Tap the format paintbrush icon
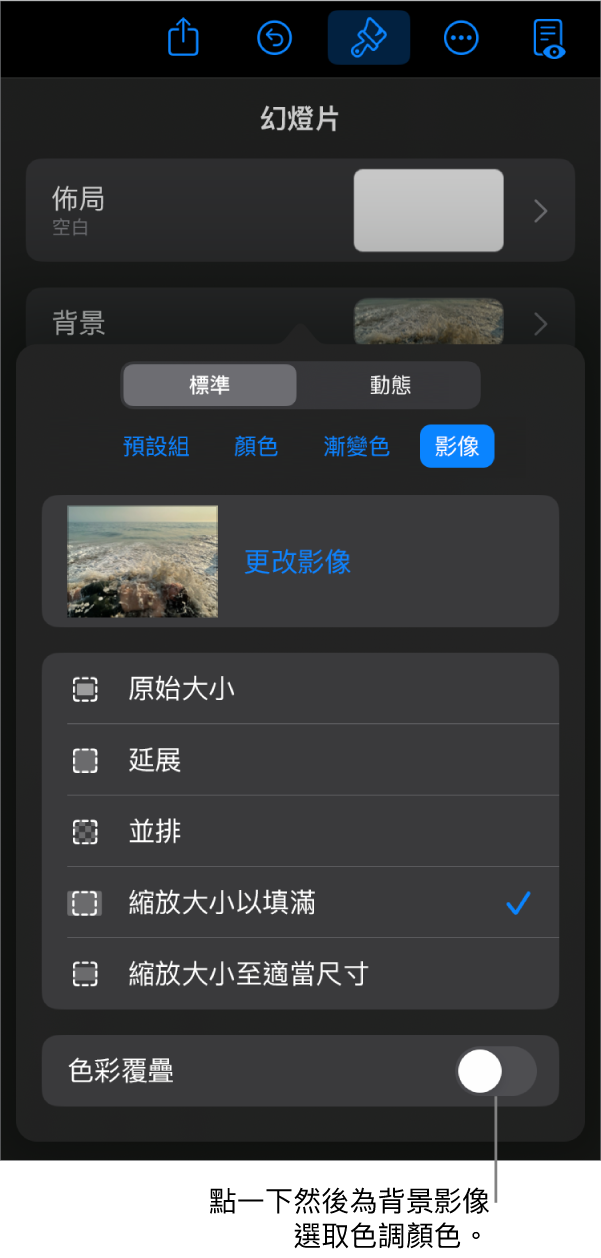The height and width of the screenshot is (1258, 601). 368,38
